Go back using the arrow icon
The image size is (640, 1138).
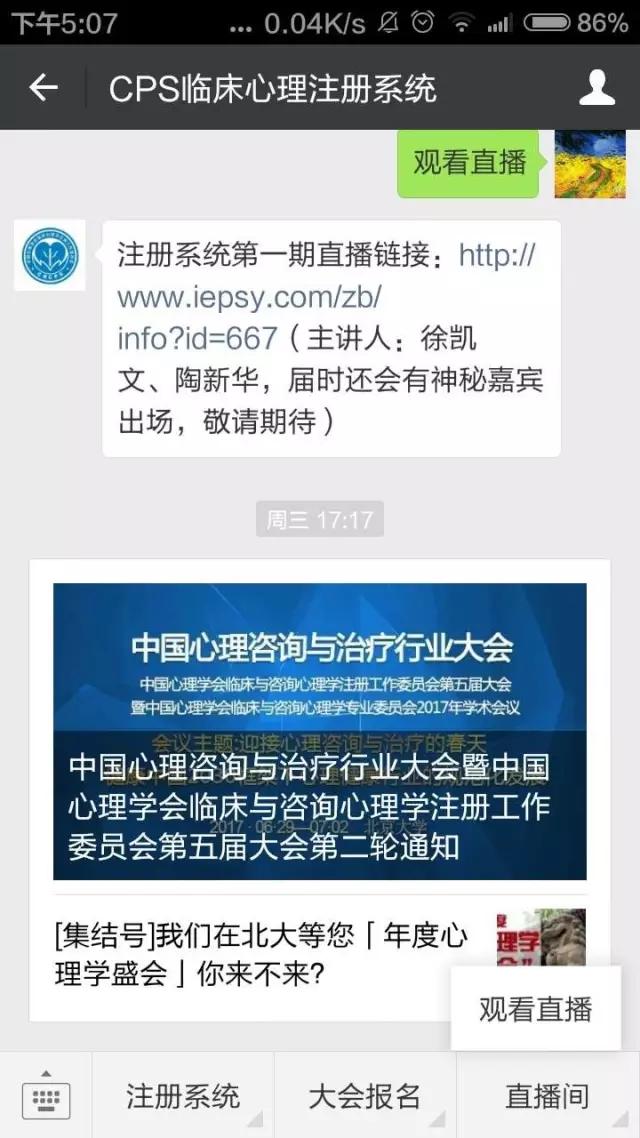coord(43,88)
